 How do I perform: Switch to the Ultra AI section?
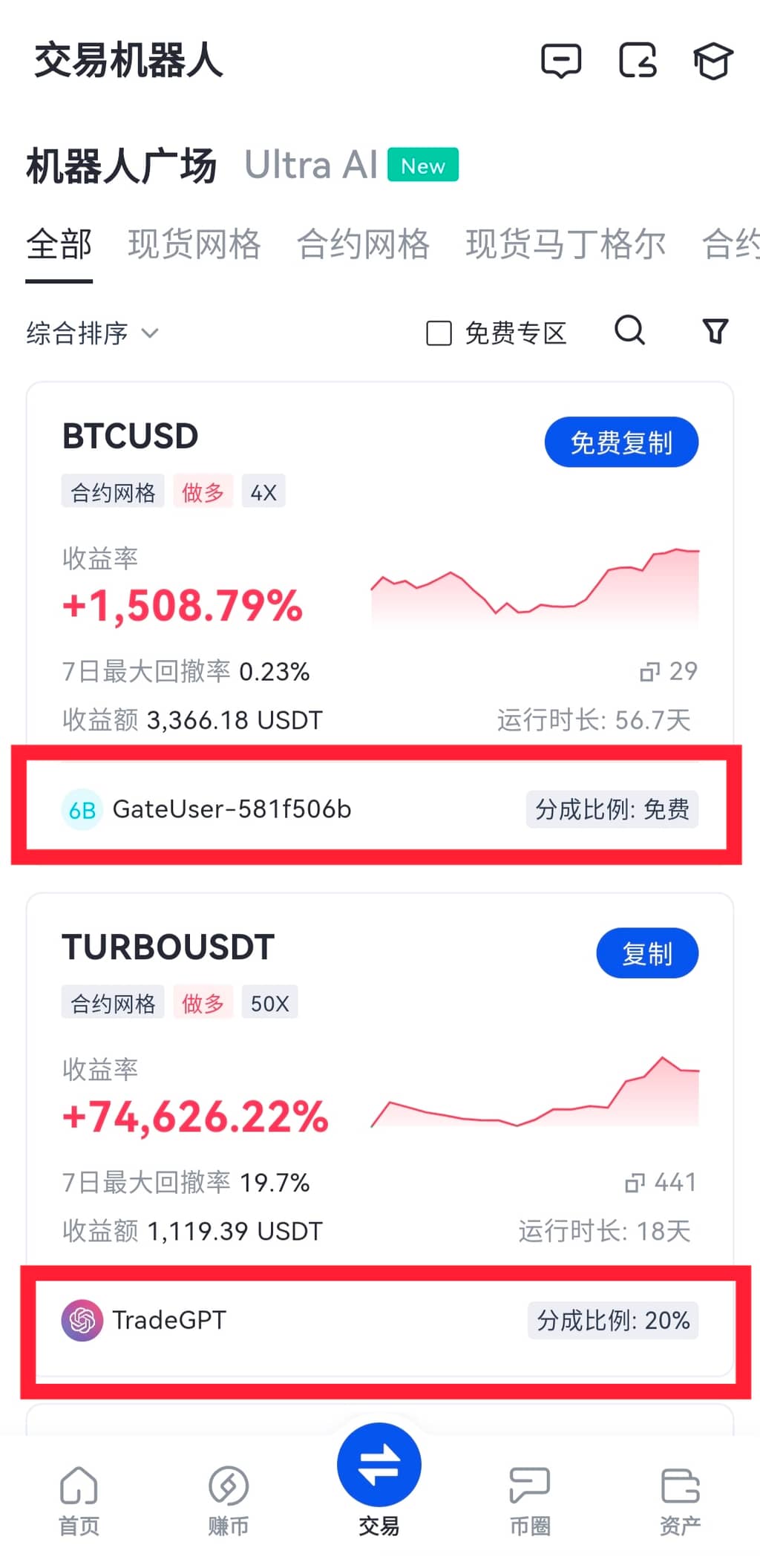[x=312, y=165]
